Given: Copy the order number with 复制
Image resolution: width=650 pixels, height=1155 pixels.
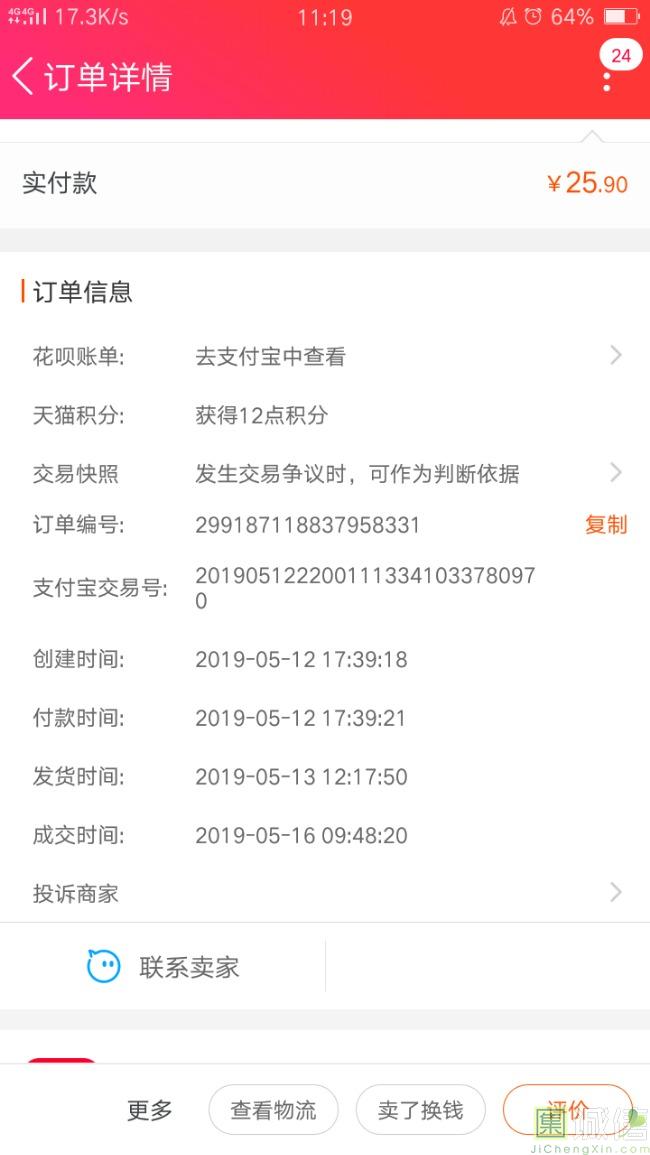Looking at the screenshot, I should (x=605, y=525).
